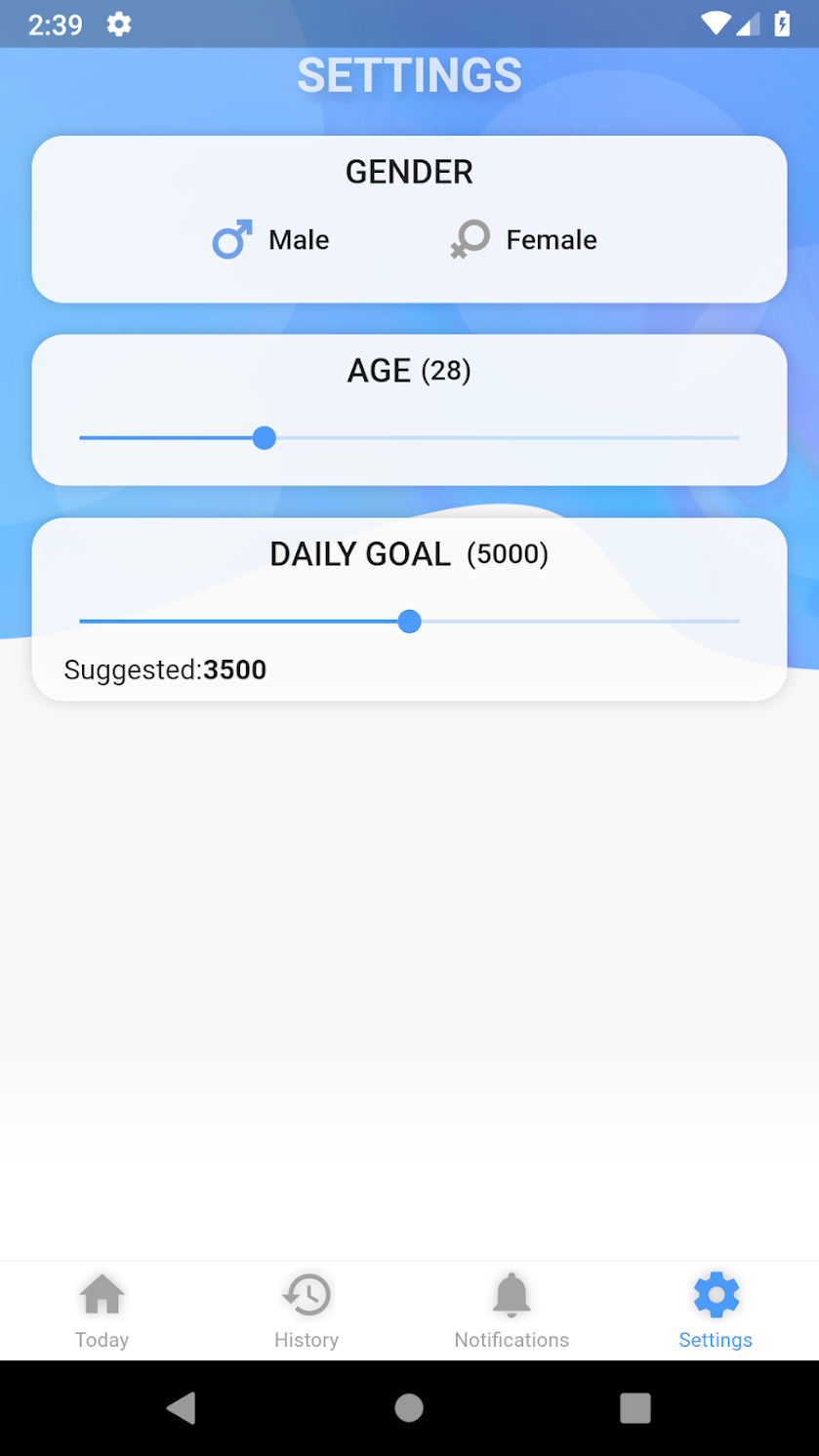Tap the Settings tab
The width and height of the screenshot is (819, 1456).
(716, 1311)
